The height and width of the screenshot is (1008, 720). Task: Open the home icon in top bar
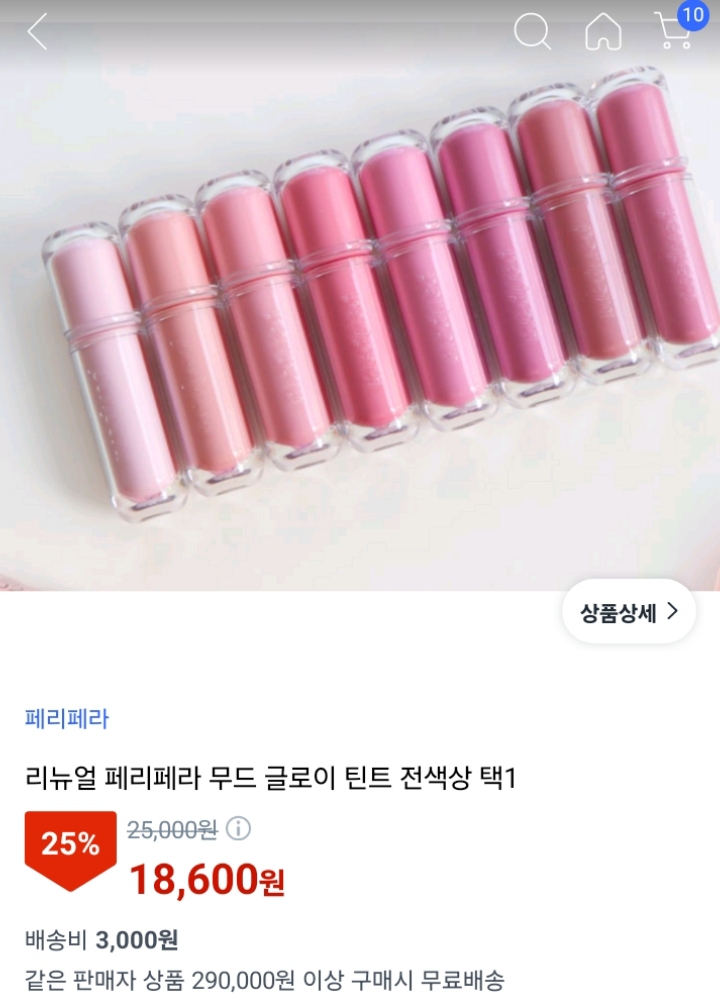(x=604, y=31)
